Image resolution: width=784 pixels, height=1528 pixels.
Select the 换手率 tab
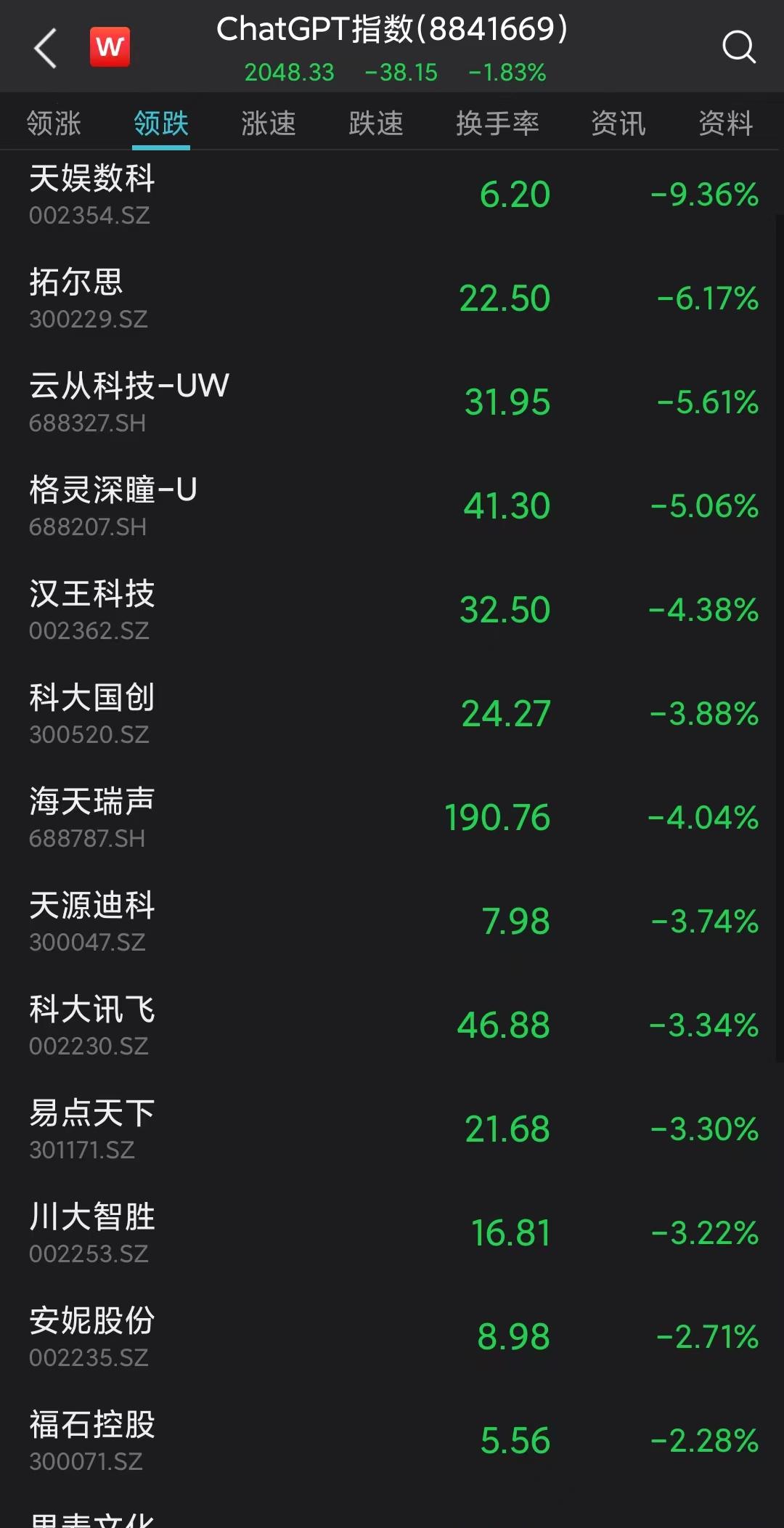pos(497,123)
